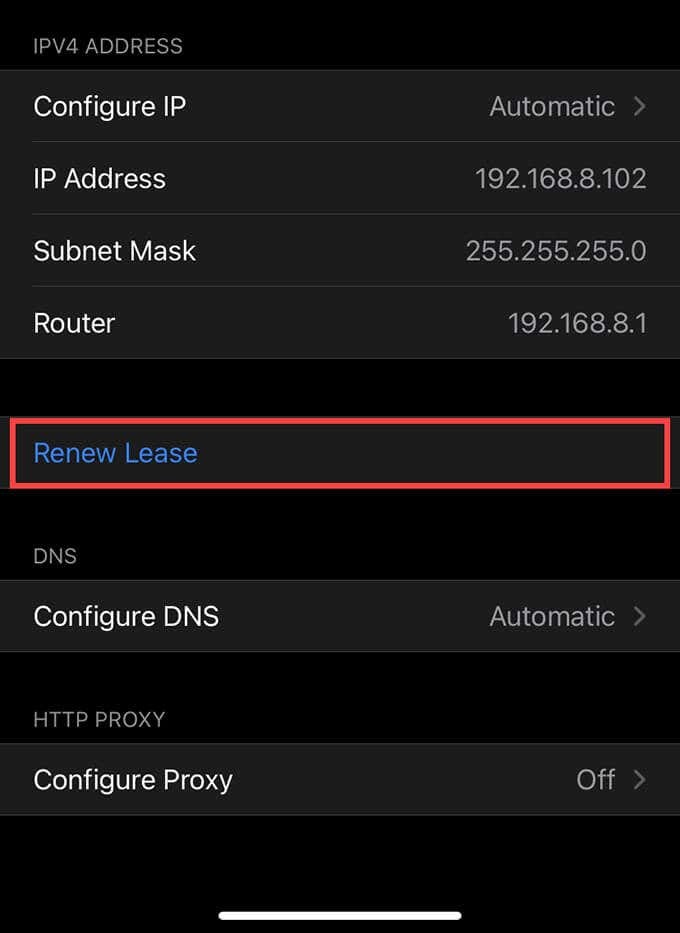The width and height of the screenshot is (680, 933).
Task: Open Configure Proxy settings
Action: (340, 779)
